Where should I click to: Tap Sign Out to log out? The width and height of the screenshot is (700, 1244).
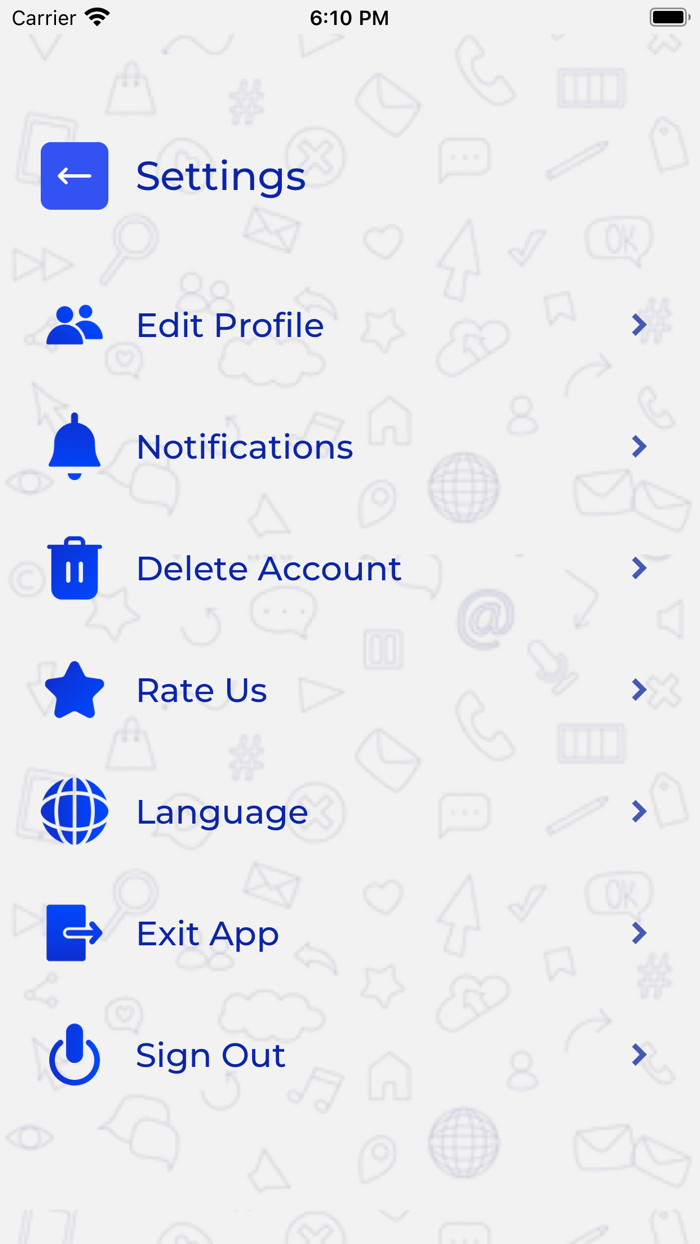pos(210,1056)
